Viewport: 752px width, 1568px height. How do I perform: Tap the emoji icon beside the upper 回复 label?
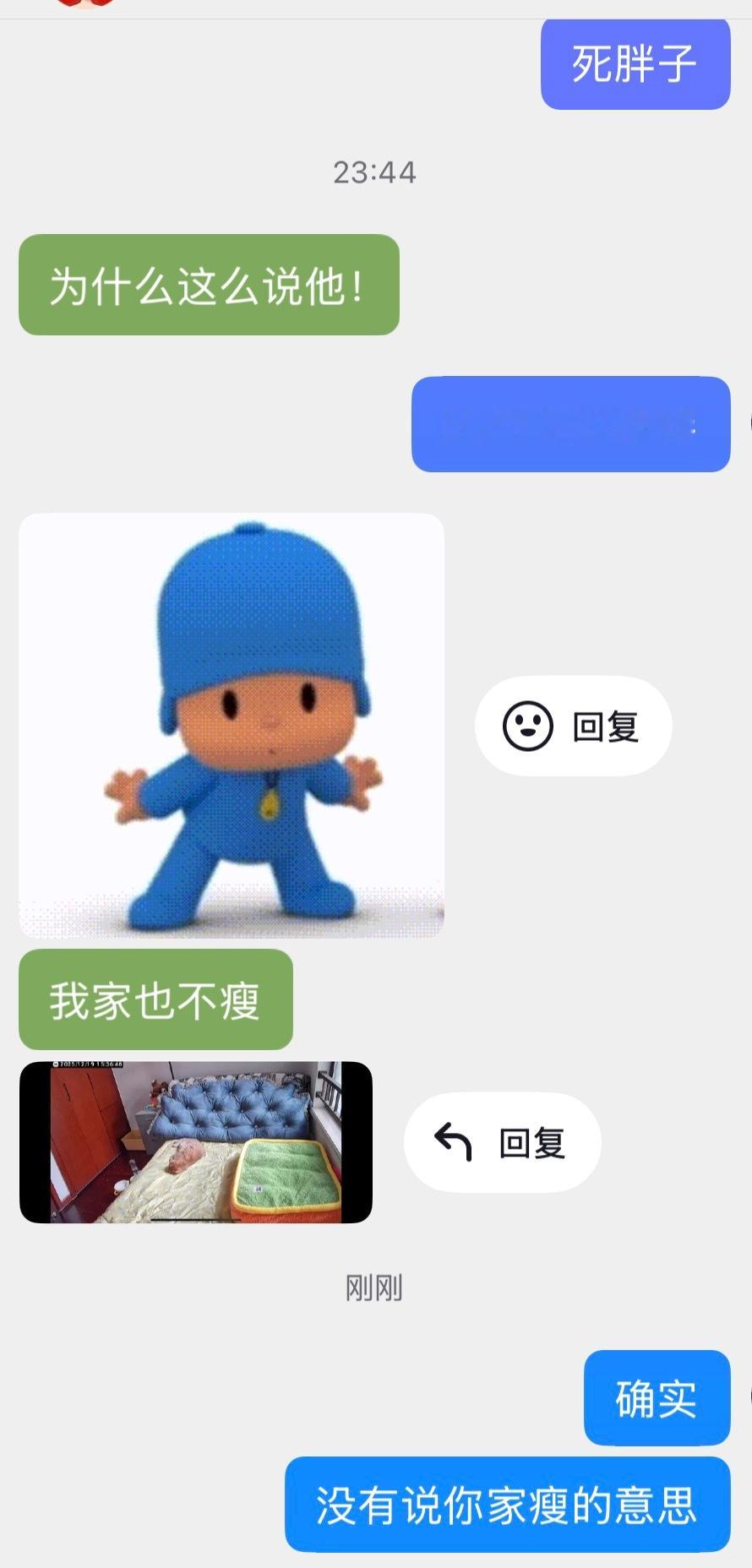coord(525,725)
